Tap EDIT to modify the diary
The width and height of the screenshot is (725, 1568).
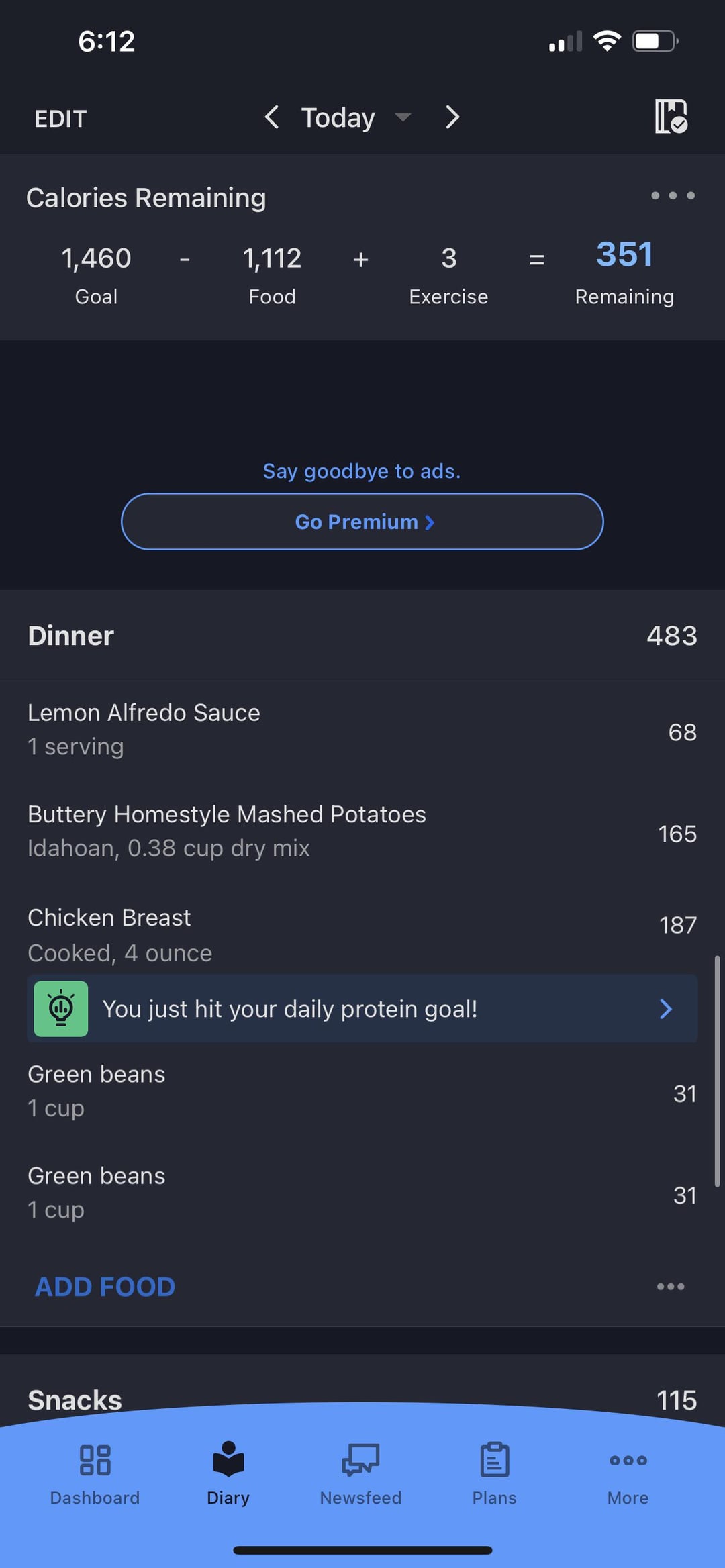60,119
